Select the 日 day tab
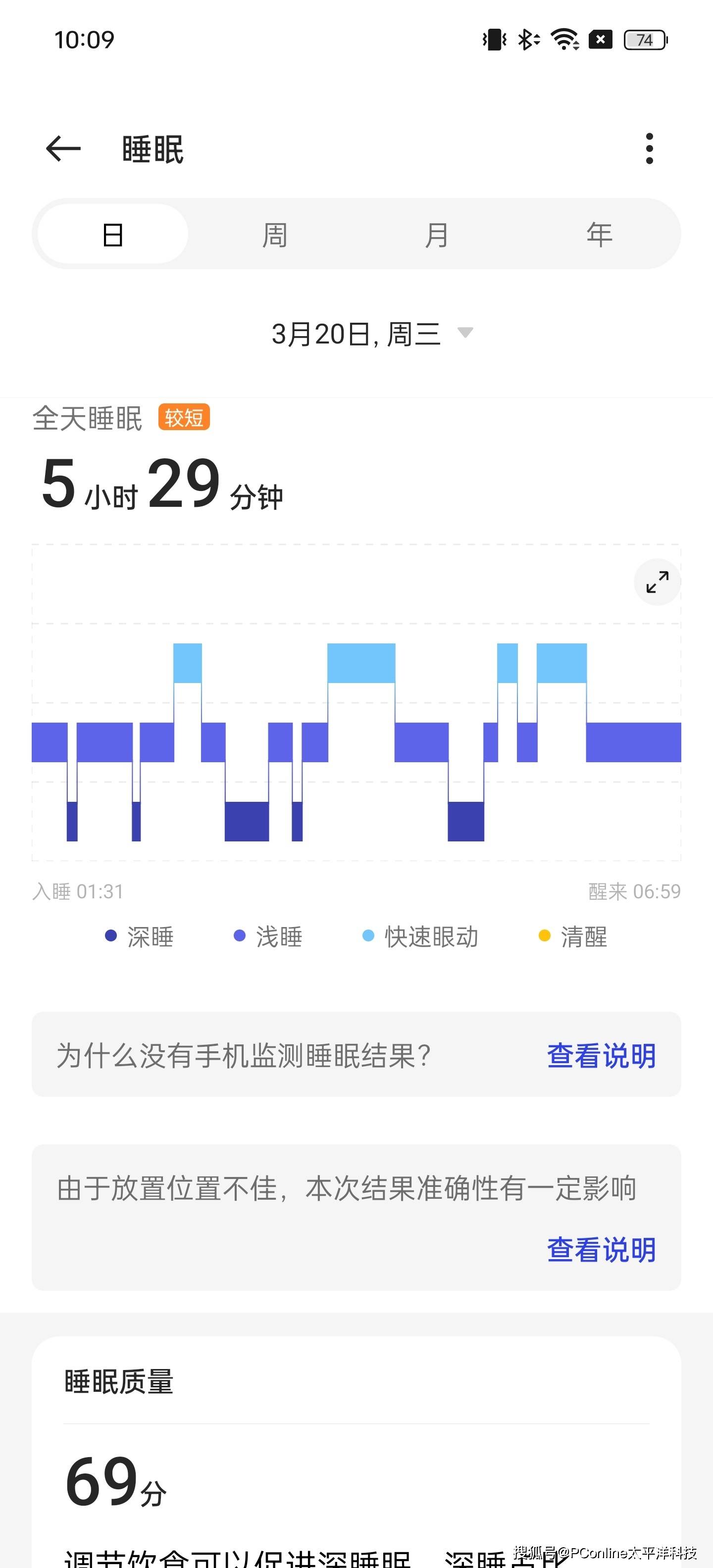The height and width of the screenshot is (1568, 713). point(112,234)
